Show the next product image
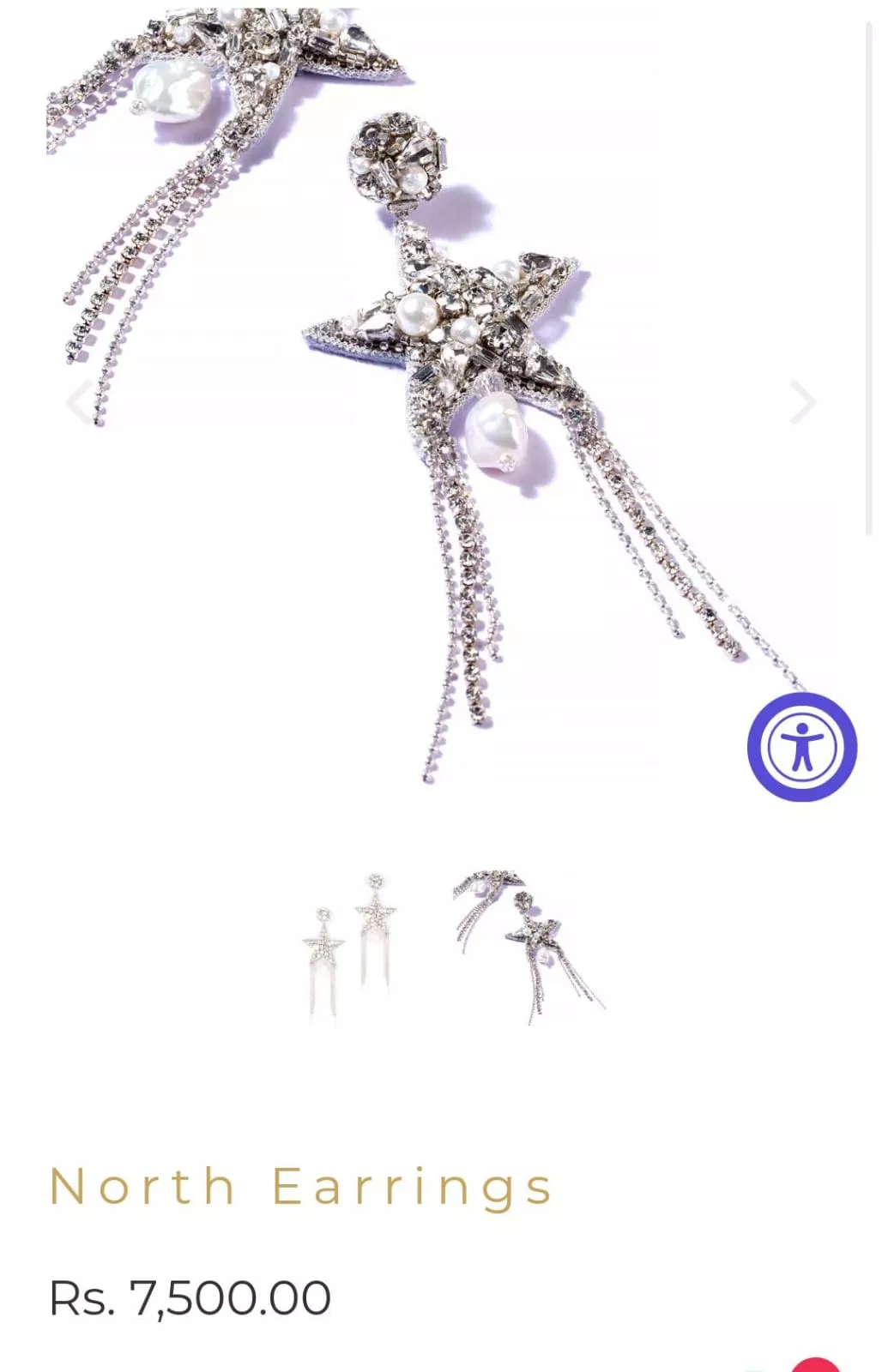Image resolution: width=882 pixels, height=1372 pixels. tap(801, 402)
